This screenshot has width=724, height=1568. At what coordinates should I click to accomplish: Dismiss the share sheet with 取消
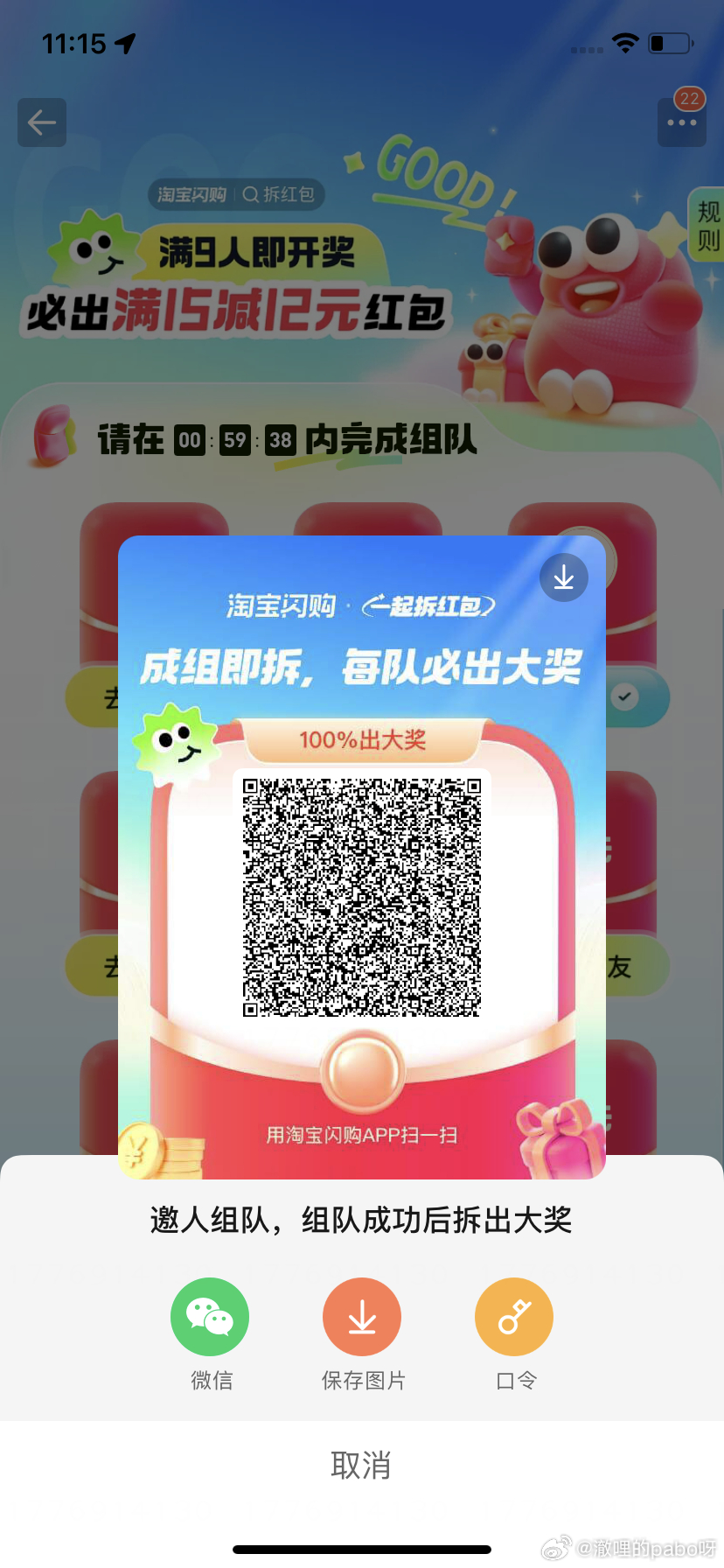coord(361,1465)
